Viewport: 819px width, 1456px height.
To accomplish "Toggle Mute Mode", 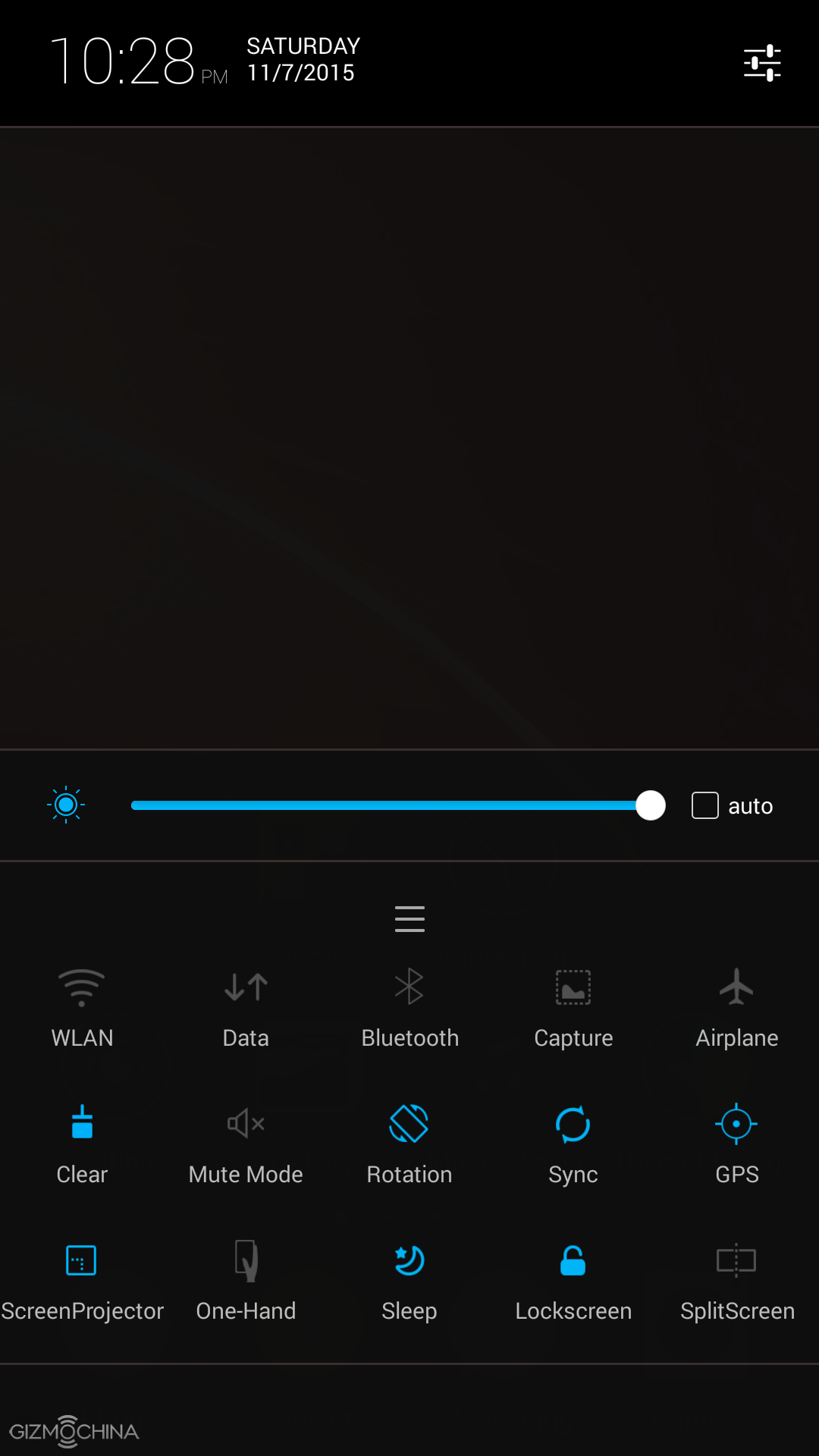I will [x=246, y=1141].
